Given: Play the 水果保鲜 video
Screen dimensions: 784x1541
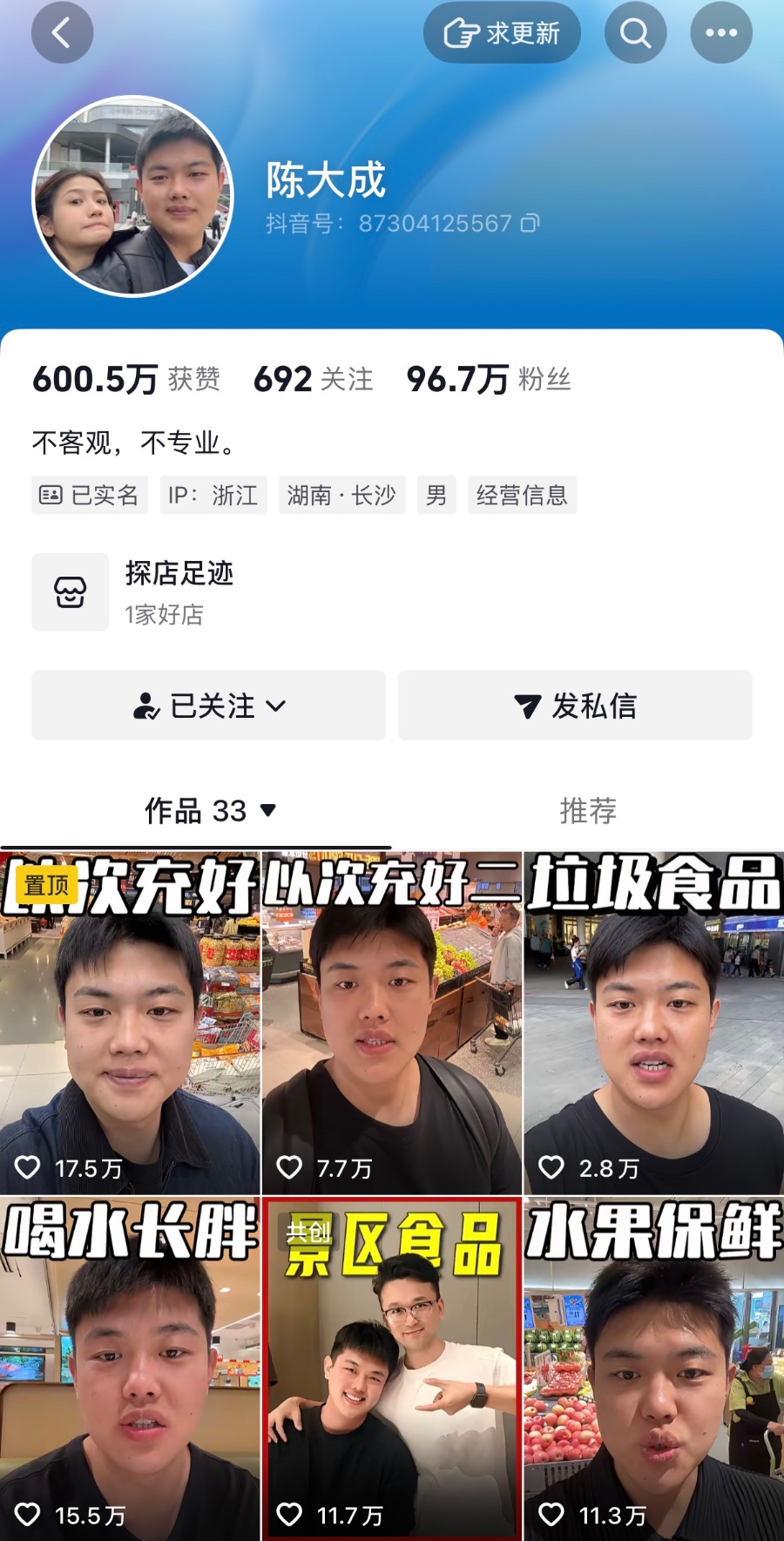Looking at the screenshot, I should [654, 1369].
